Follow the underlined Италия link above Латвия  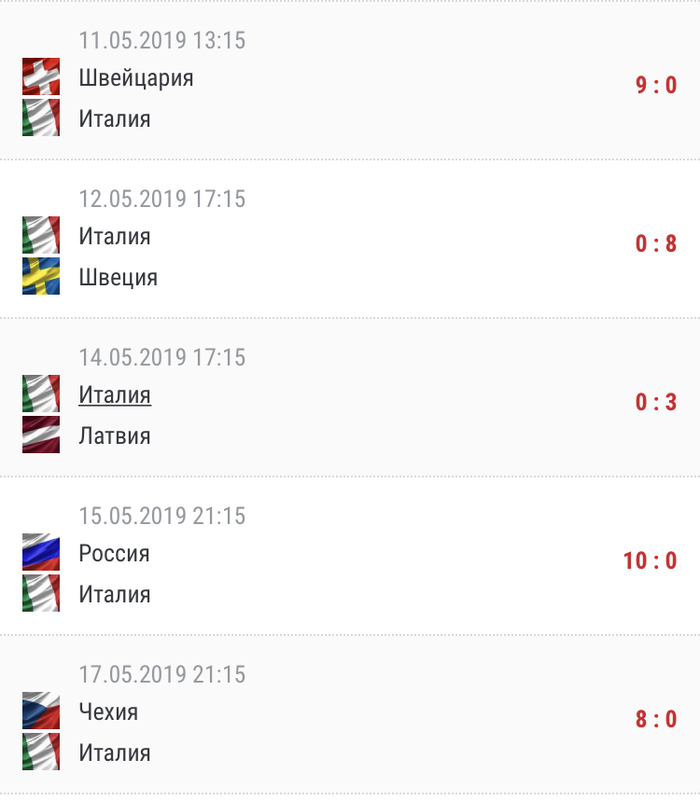point(115,395)
